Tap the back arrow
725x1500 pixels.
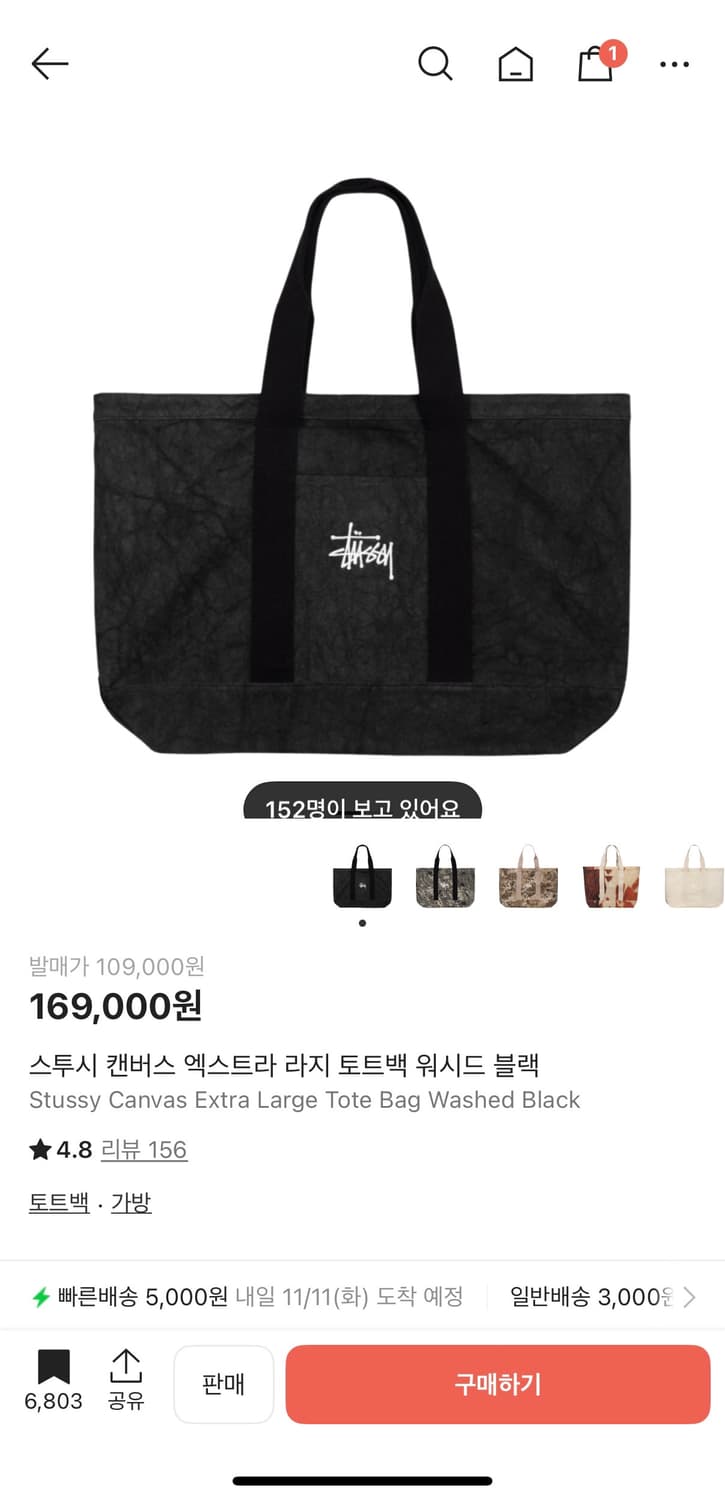click(48, 64)
